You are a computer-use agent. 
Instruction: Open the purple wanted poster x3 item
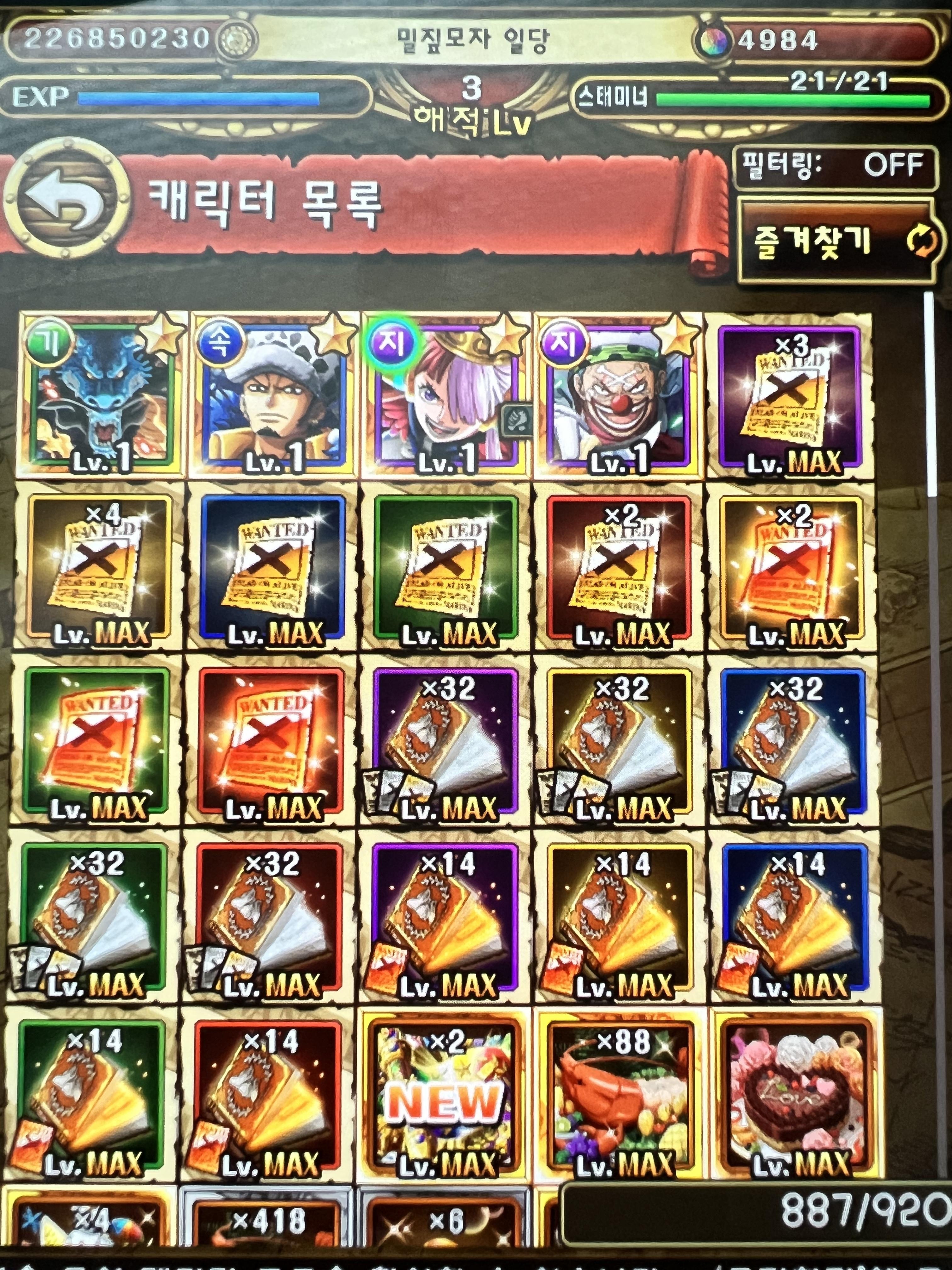coord(790,396)
